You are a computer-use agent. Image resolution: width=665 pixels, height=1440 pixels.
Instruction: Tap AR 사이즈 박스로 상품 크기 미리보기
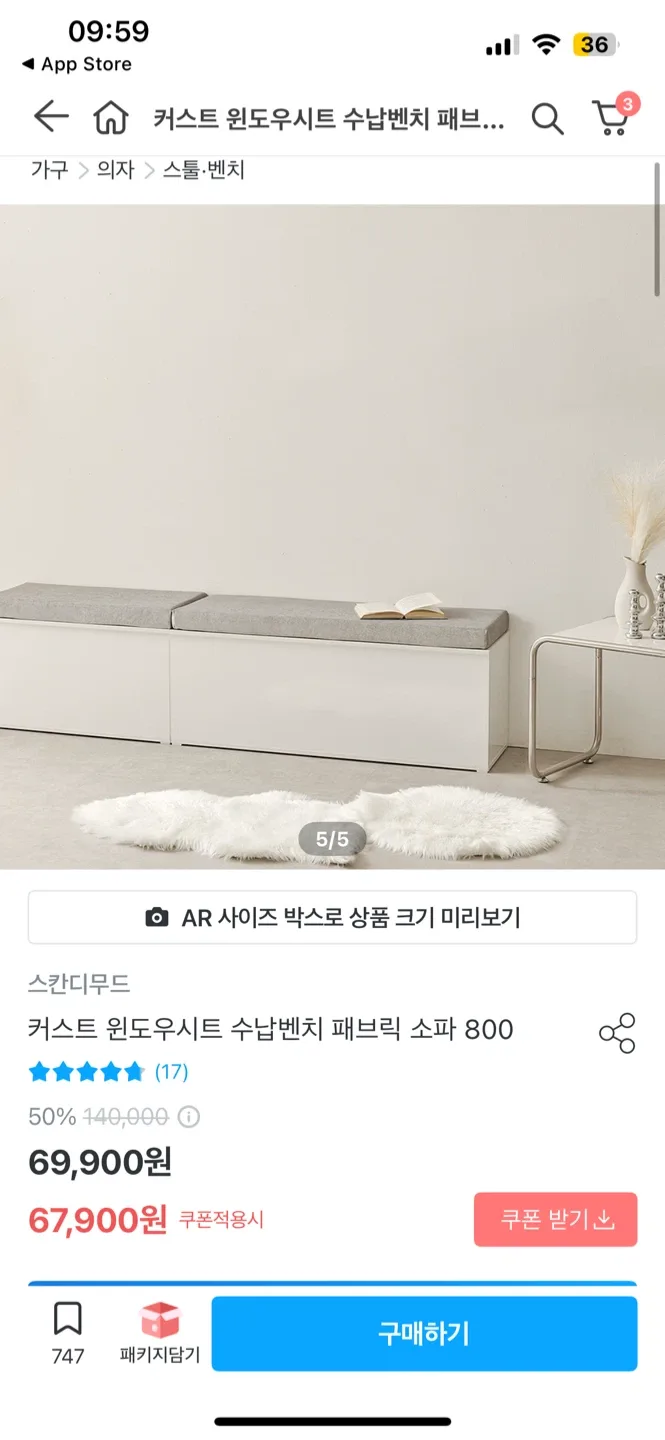[332, 917]
